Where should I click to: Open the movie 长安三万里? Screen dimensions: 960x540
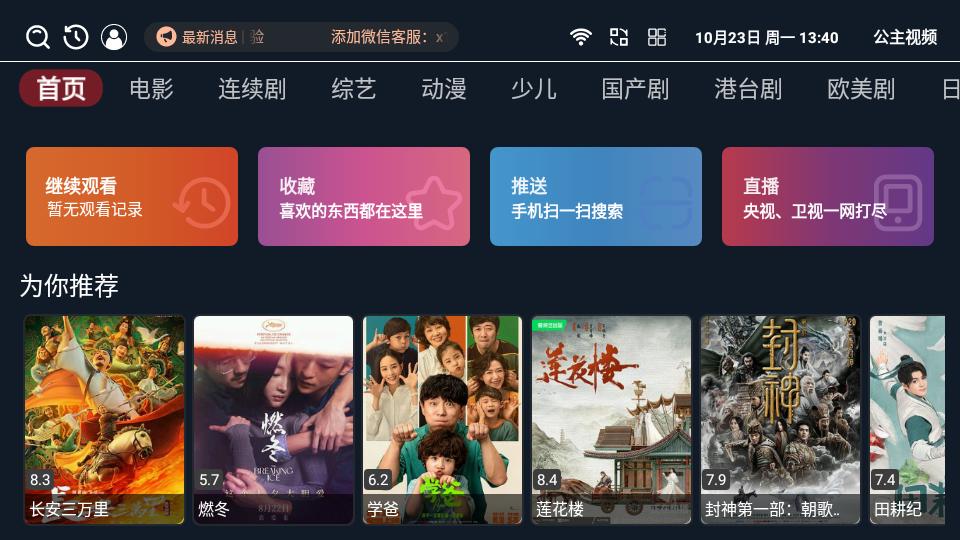click(x=104, y=420)
